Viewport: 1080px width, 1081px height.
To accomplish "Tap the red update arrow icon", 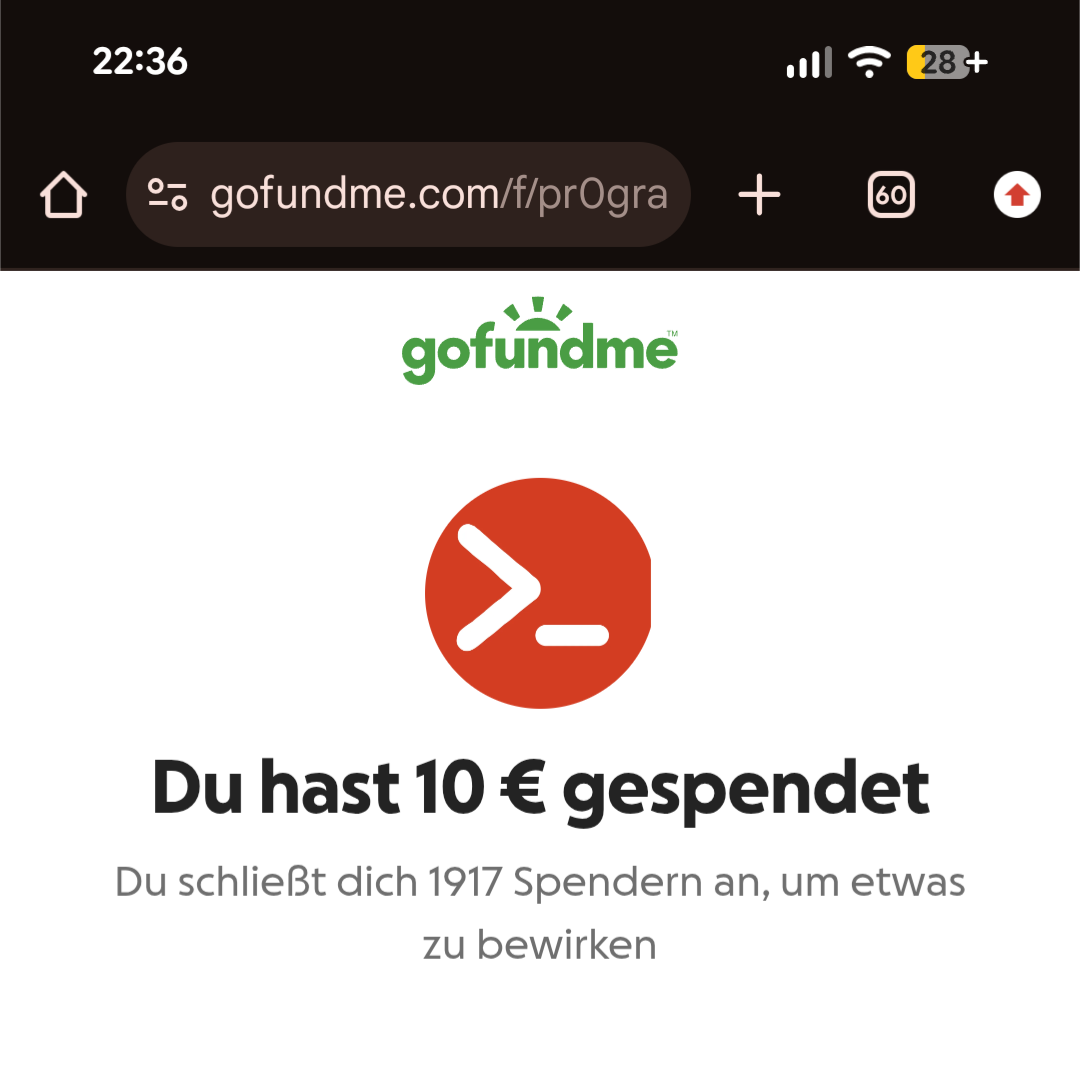I will [1017, 195].
